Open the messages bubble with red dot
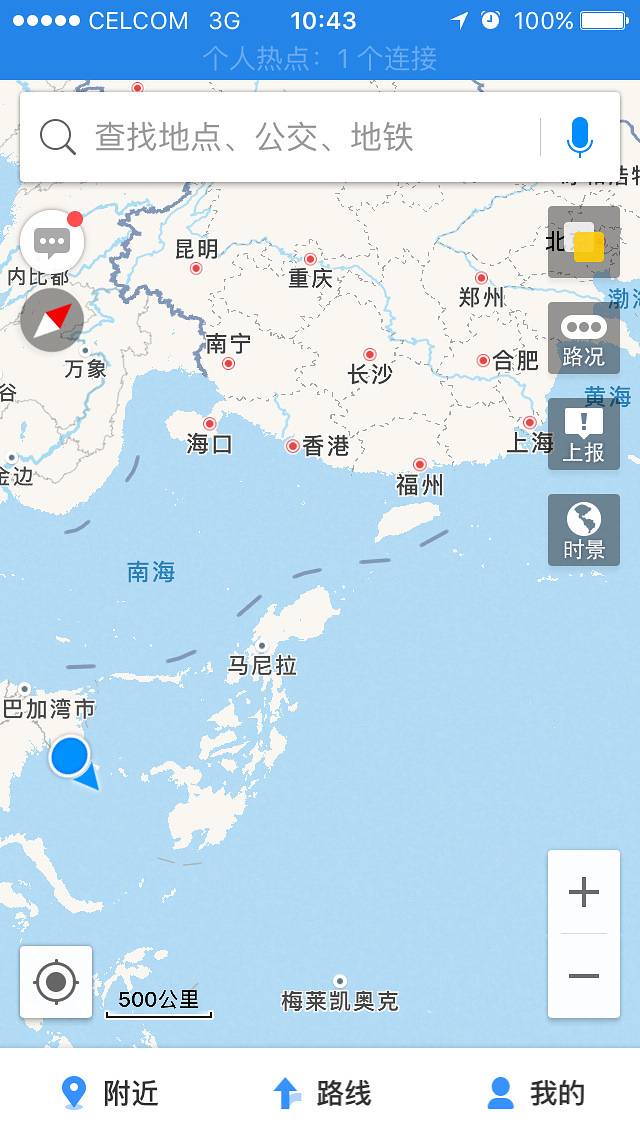 coord(52,241)
